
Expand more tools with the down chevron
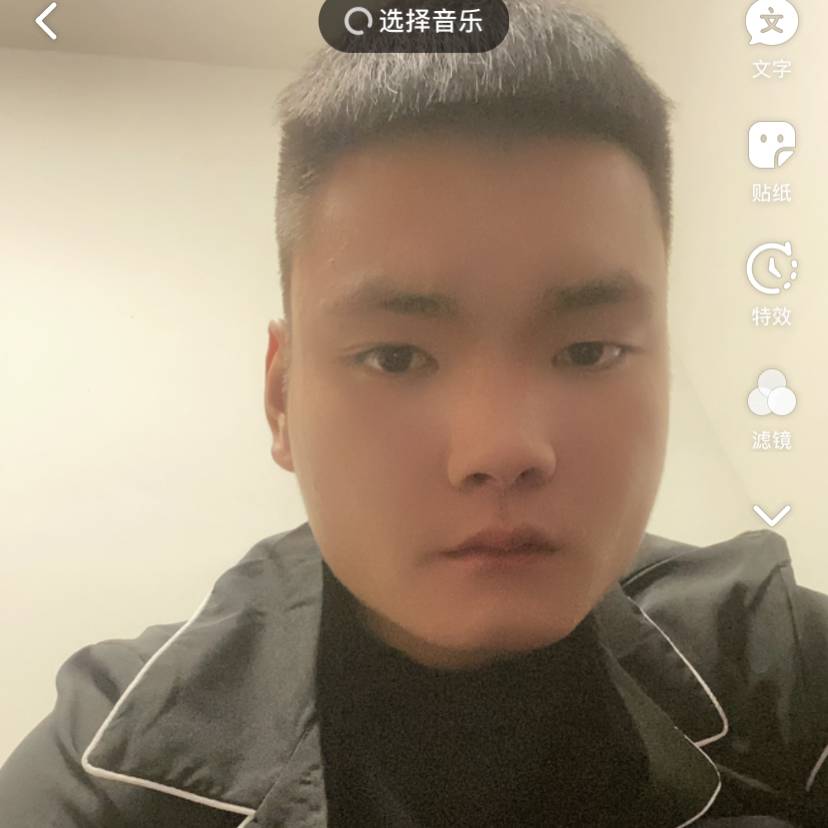[771, 516]
